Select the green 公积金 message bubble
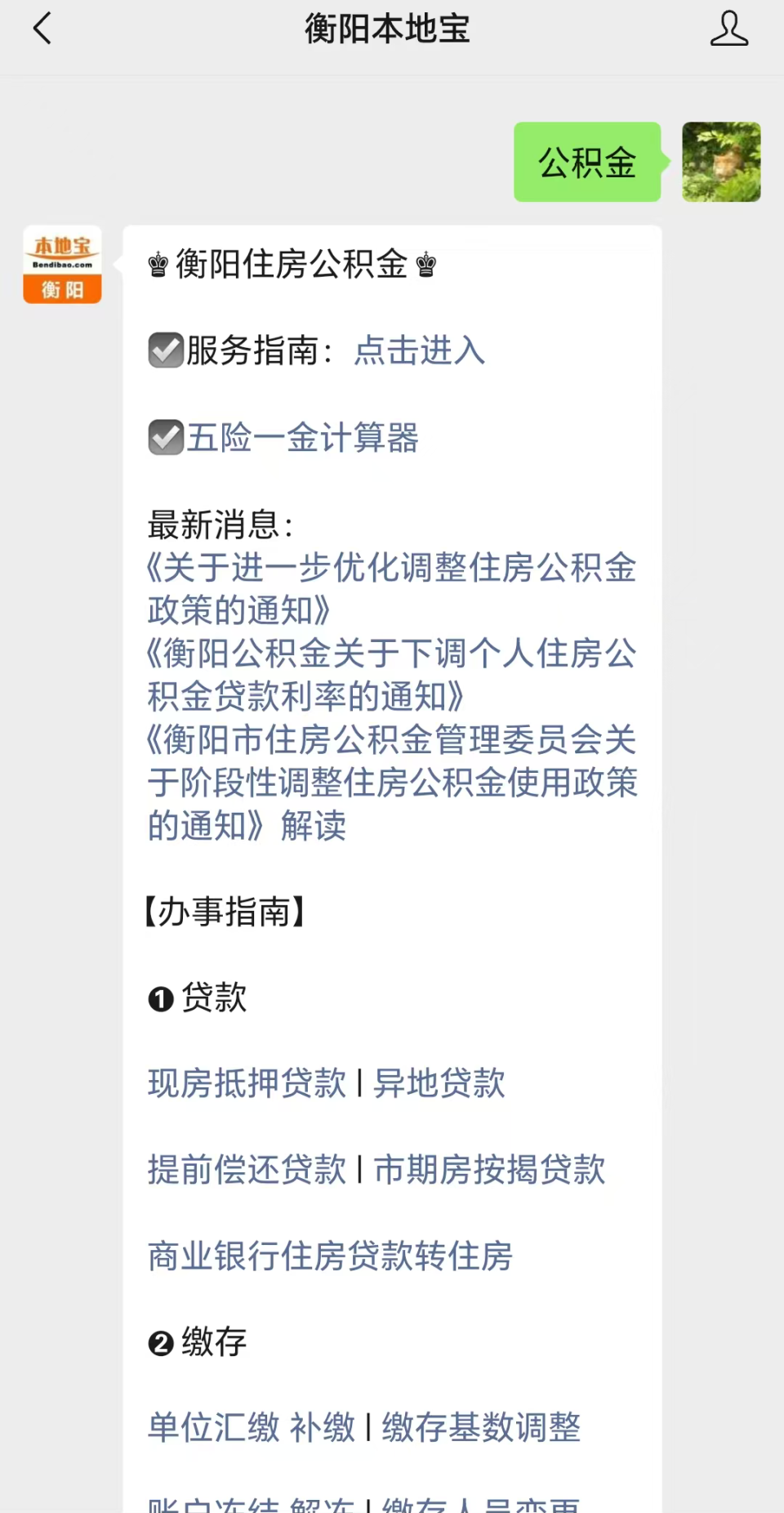Viewport: 784px width, 1513px height. [586, 161]
